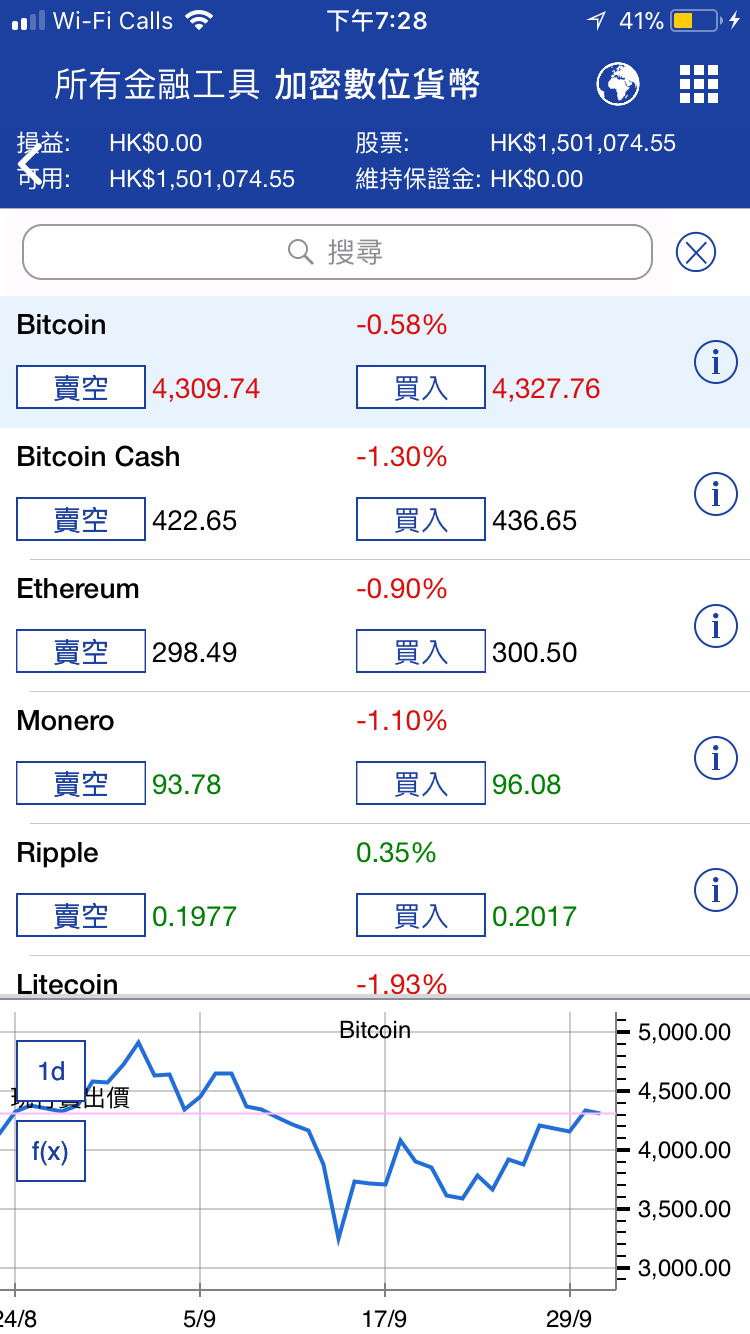Change chart interval with 1d button
Viewport: 750px width, 1334px height.
point(51,1071)
